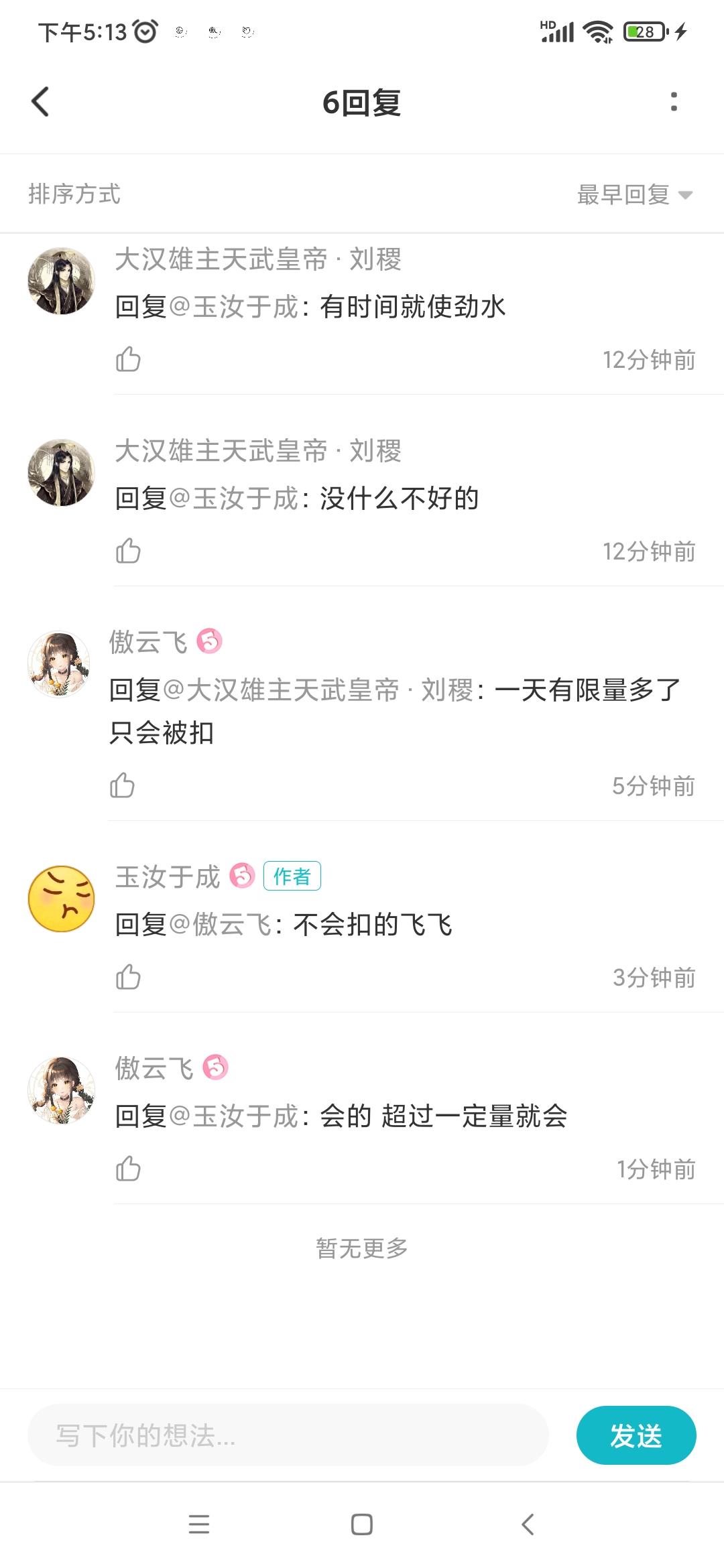Go back from the 6回复 page
Screen dimensions: 724x1568
tap(41, 102)
